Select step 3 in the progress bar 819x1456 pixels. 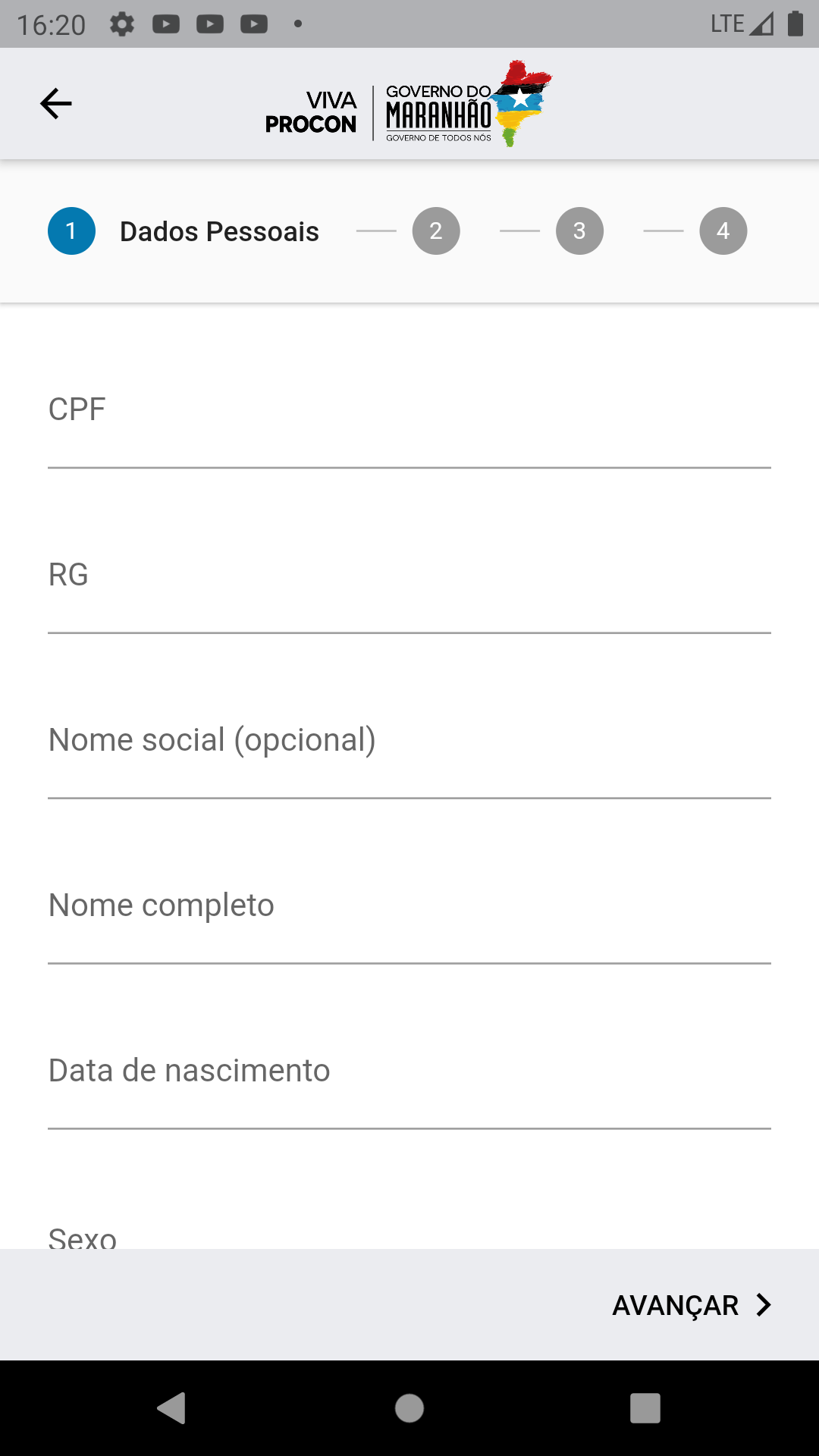click(579, 231)
